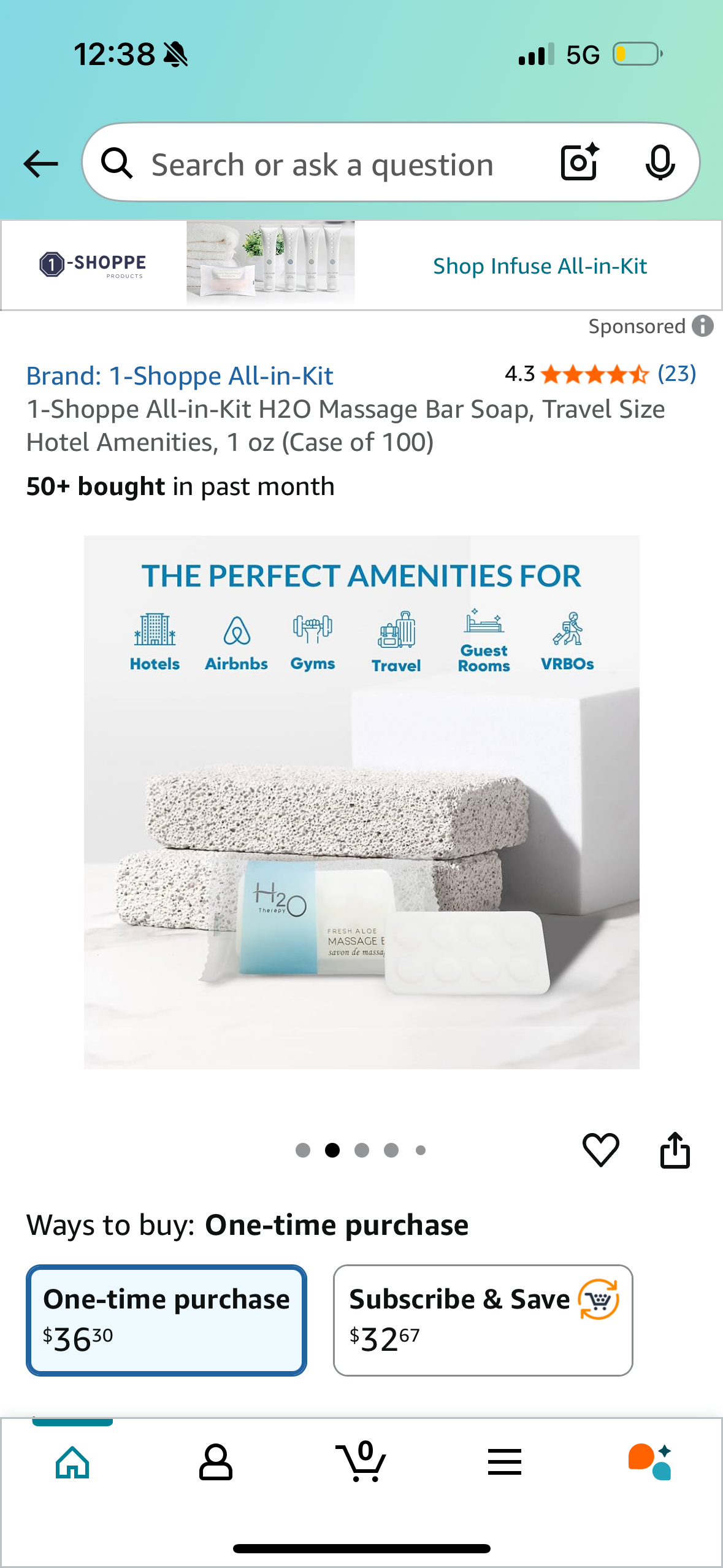Go back using the top arrow
Screen dimensions: 723x1568
(40, 164)
